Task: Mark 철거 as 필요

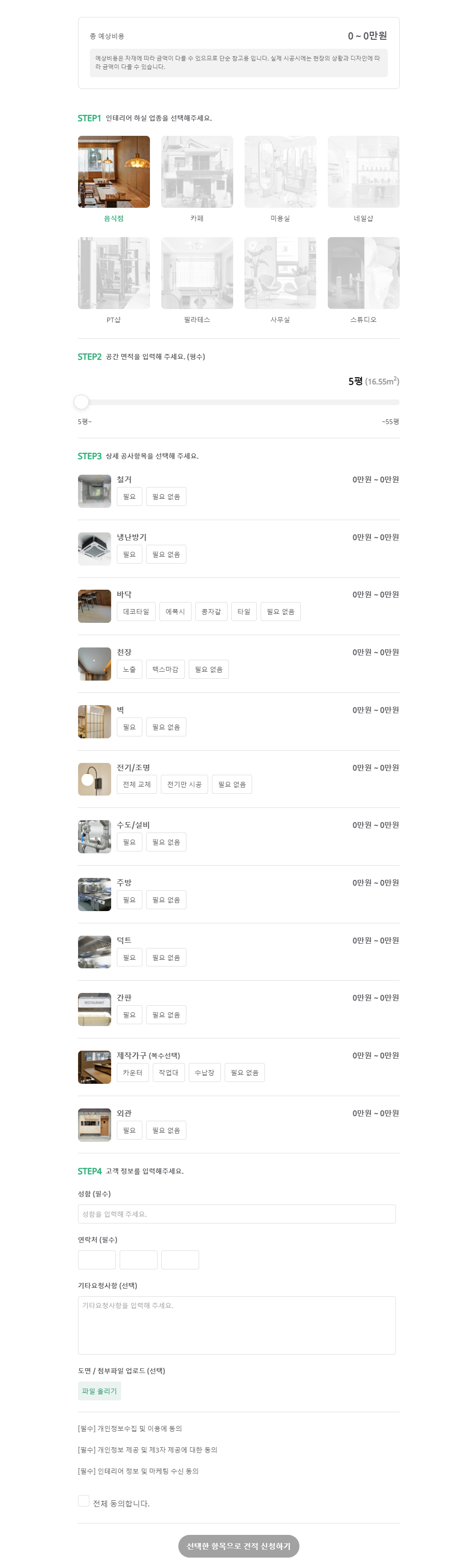Action: point(130,496)
